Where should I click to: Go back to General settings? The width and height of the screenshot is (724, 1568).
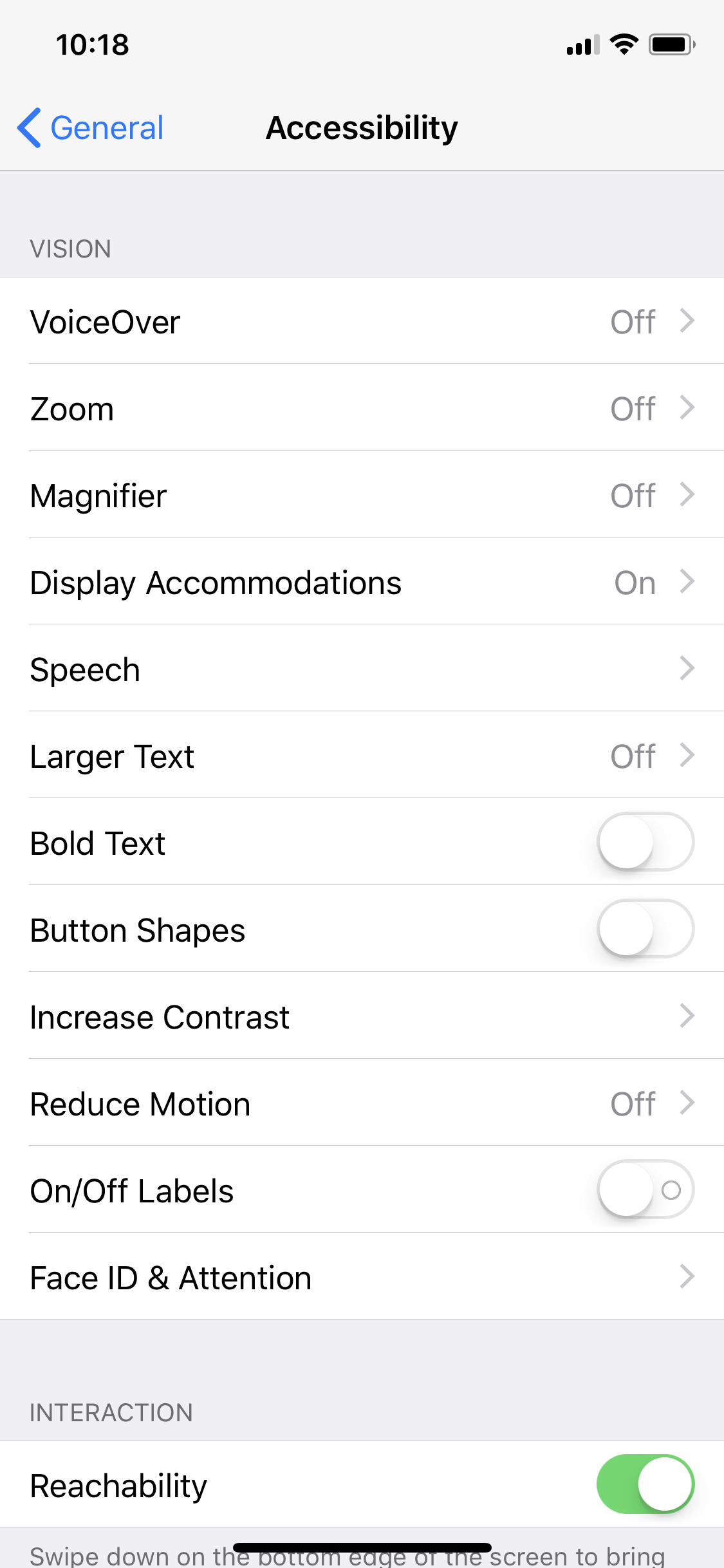click(90, 127)
